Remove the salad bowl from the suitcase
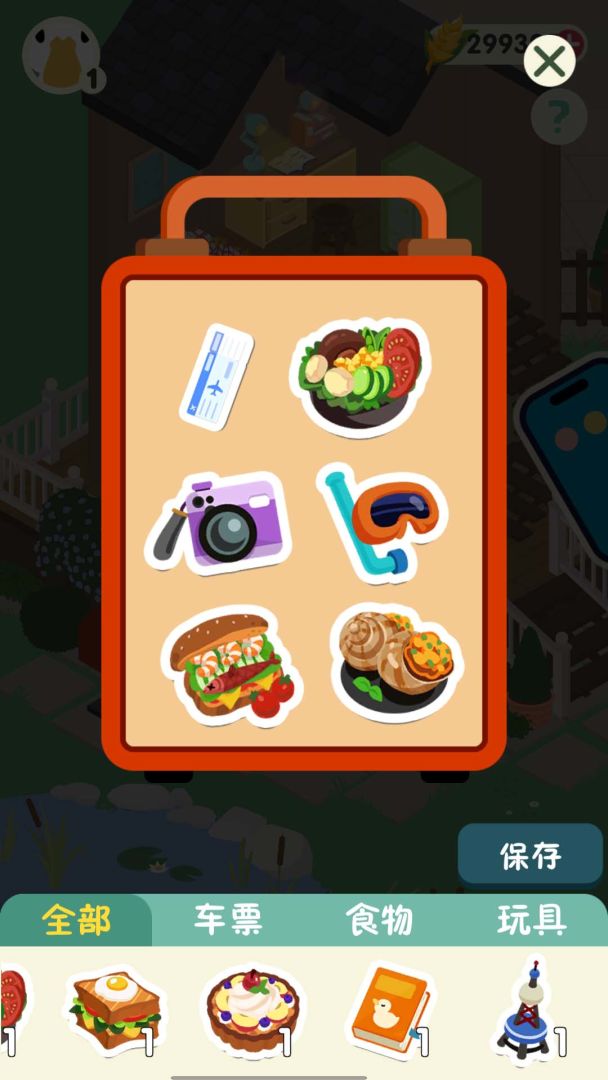This screenshot has height=1080, width=608. point(360,375)
